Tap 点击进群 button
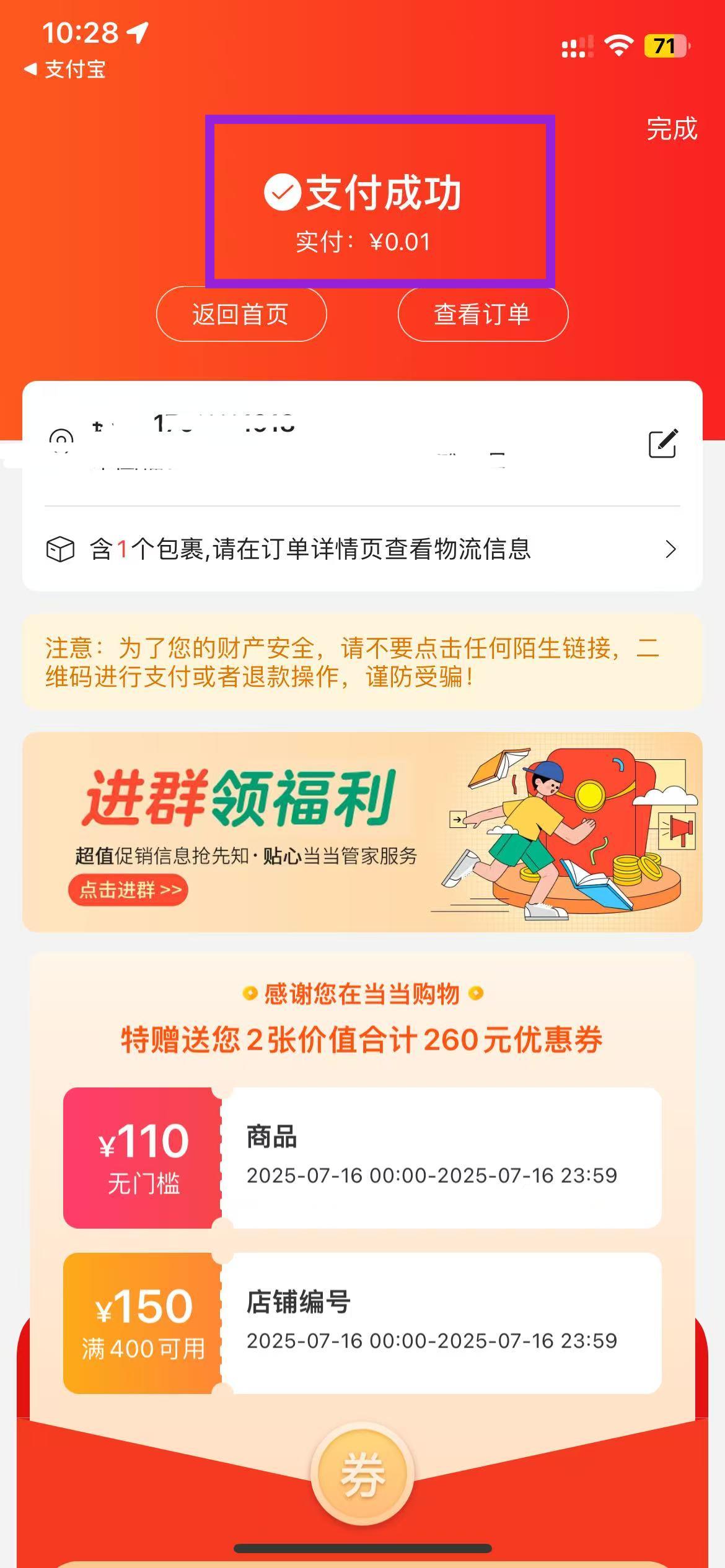 coord(128,890)
